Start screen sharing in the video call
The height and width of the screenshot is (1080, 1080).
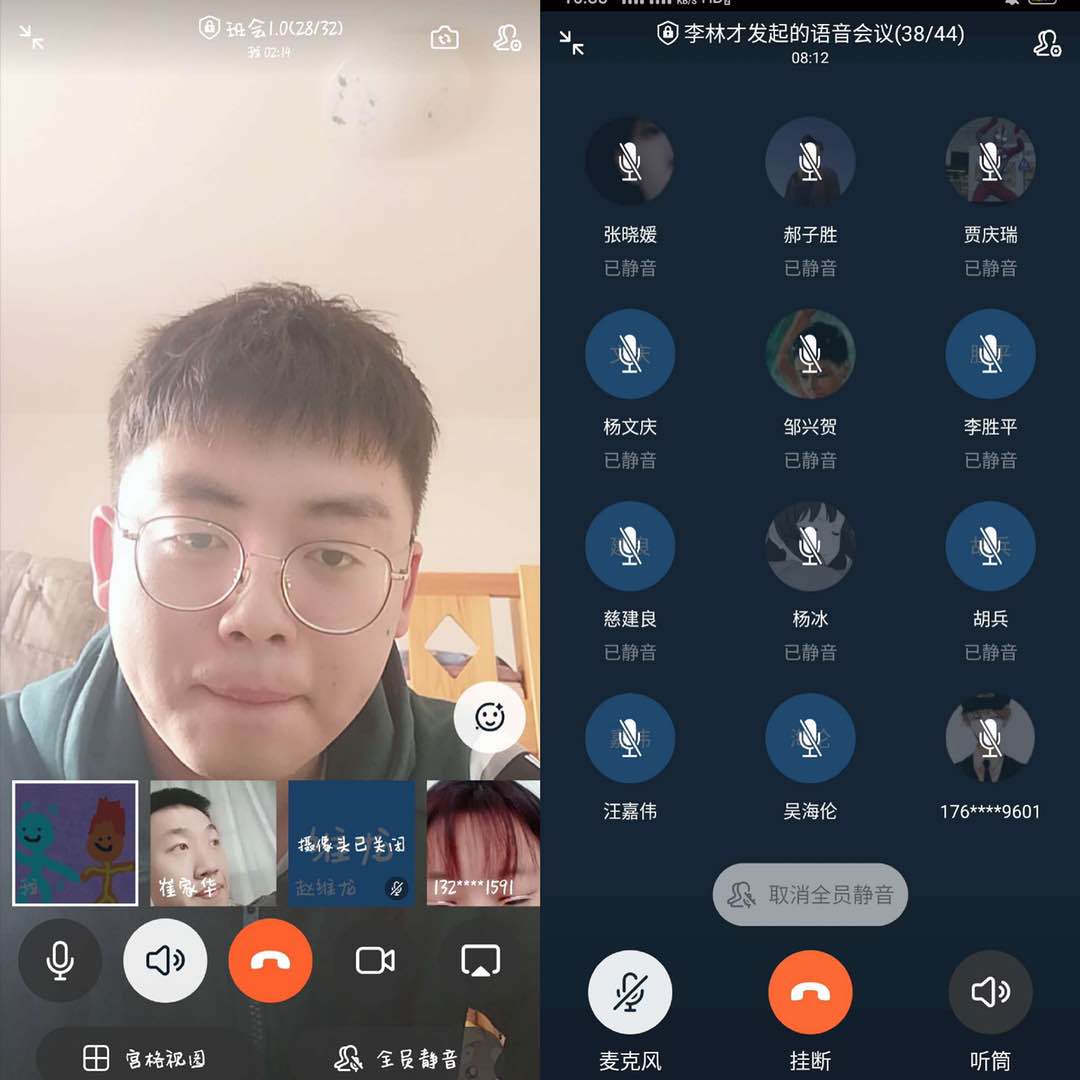pyautogui.click(x=480, y=961)
